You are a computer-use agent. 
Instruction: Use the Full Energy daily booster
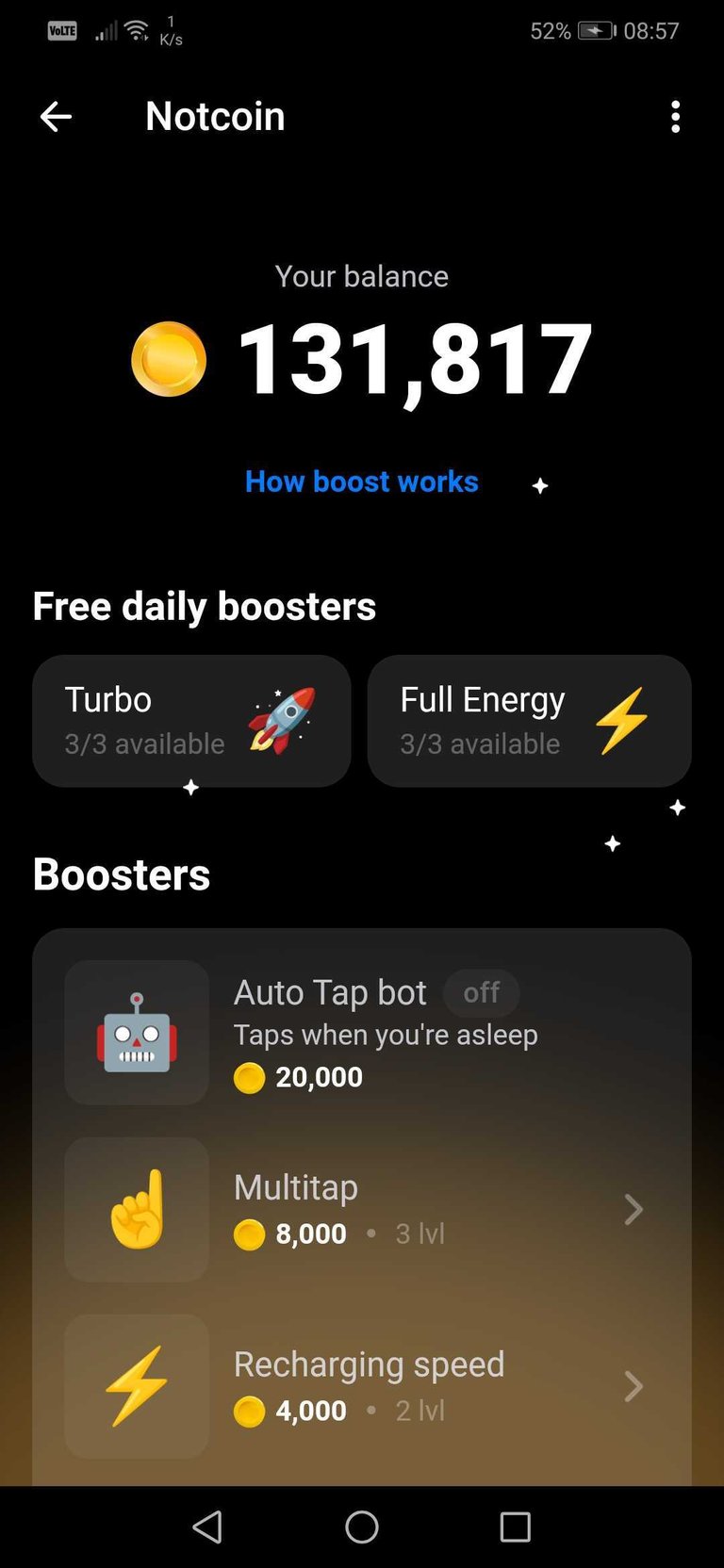[530, 721]
